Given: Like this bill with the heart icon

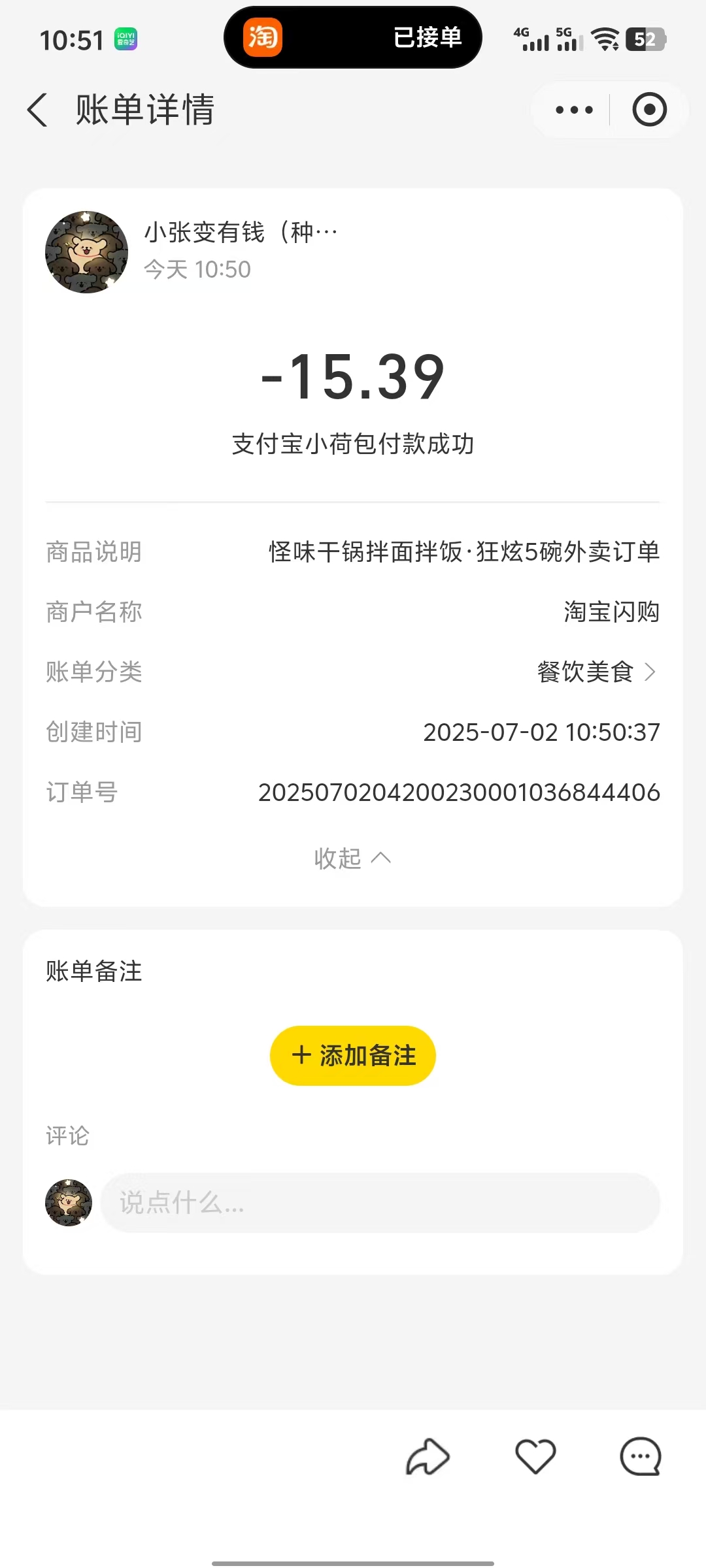Looking at the screenshot, I should click(x=535, y=1457).
